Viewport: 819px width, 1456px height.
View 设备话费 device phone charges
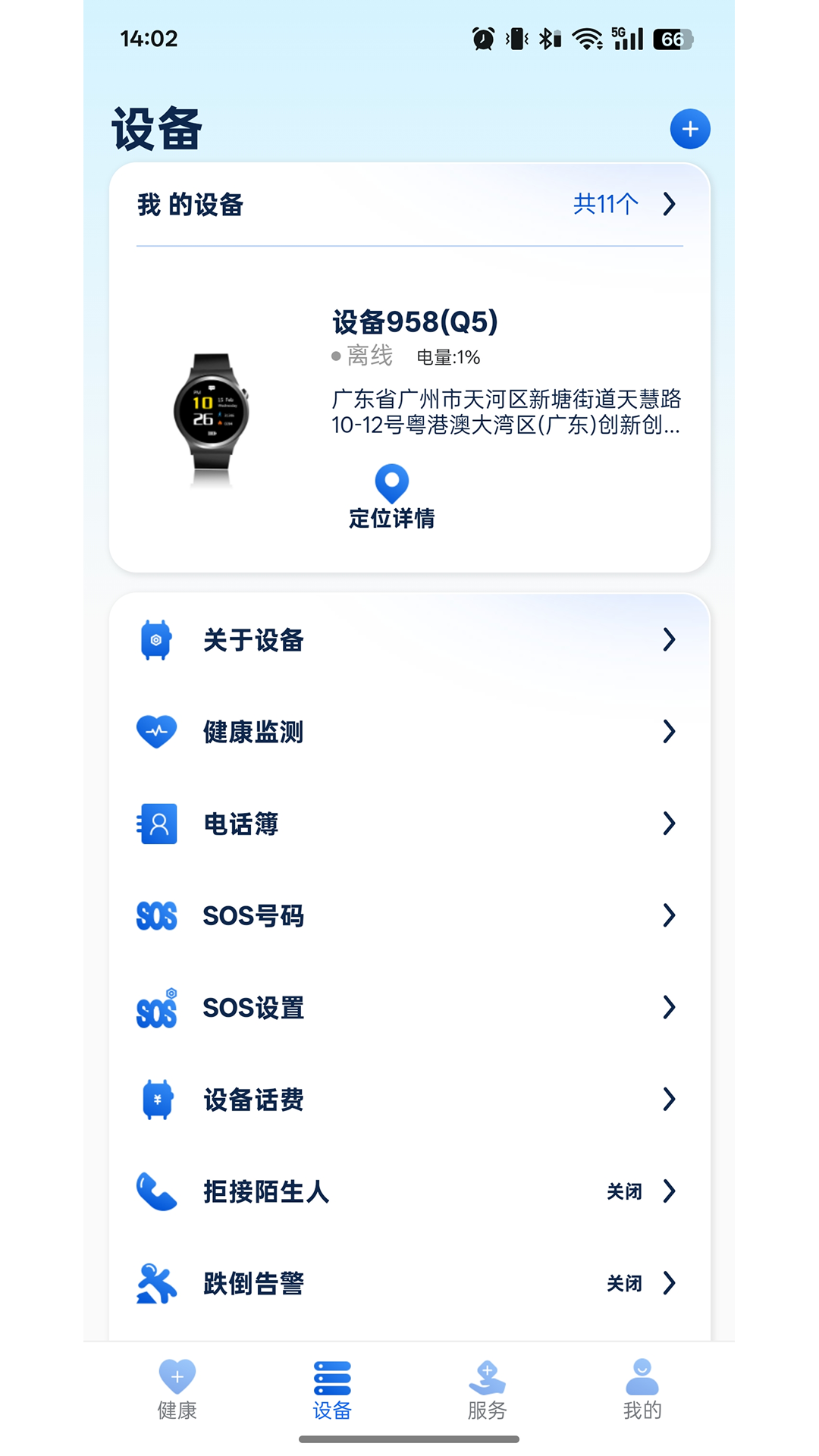coord(409,1100)
